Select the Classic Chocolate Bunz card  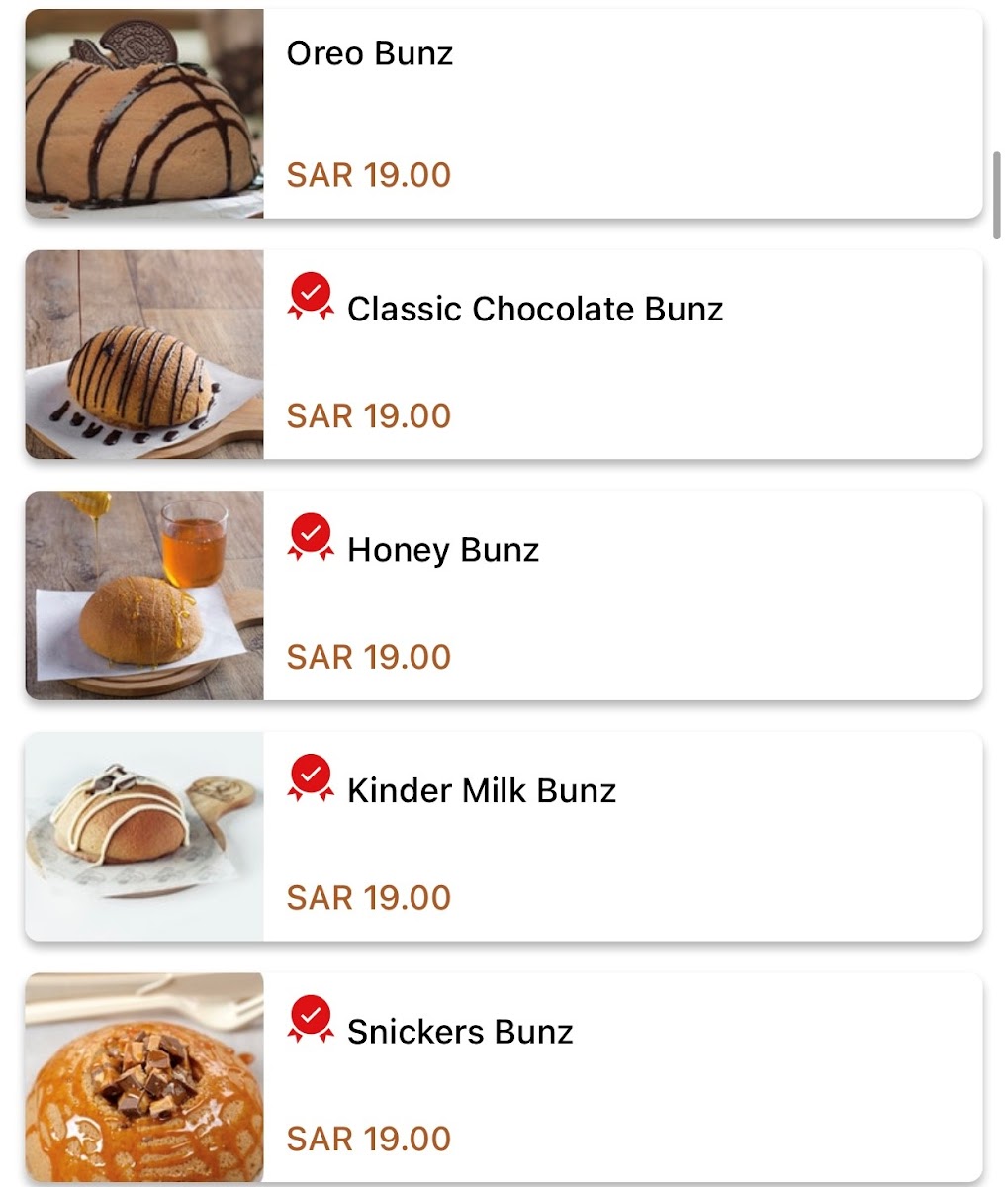click(504, 355)
